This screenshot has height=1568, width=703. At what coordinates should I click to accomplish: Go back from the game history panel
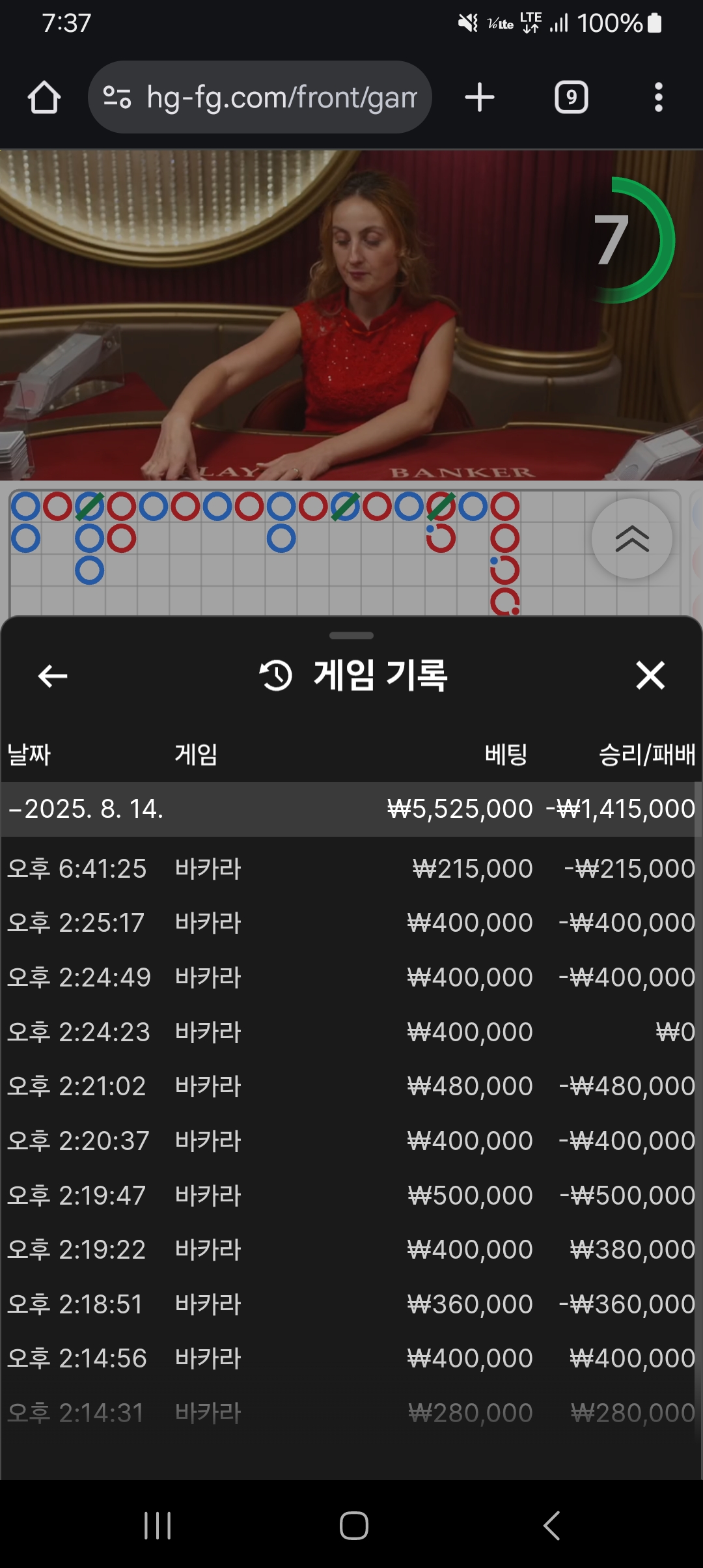point(53,676)
